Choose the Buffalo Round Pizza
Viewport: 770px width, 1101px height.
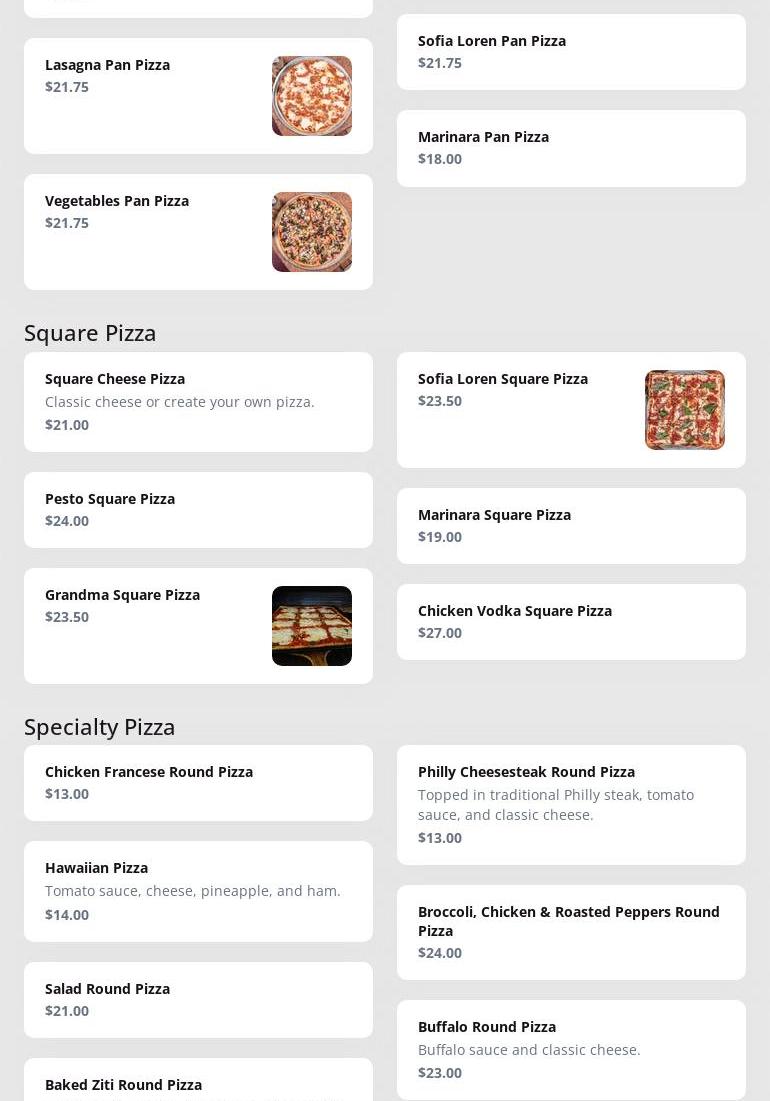[571, 1050]
